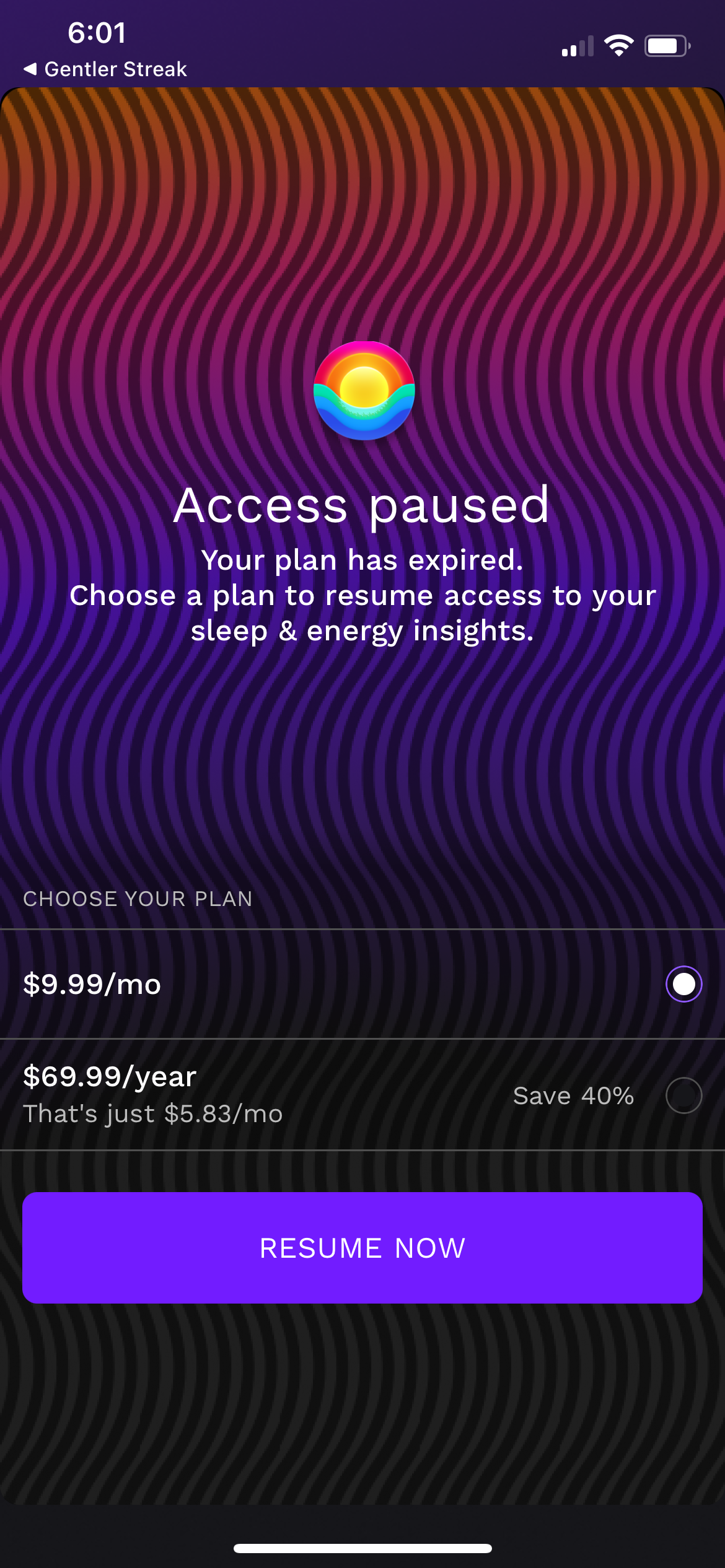Tap 'That's just $5.83/mo' subtext
Image resolution: width=725 pixels, height=1568 pixels.
[x=154, y=1113]
